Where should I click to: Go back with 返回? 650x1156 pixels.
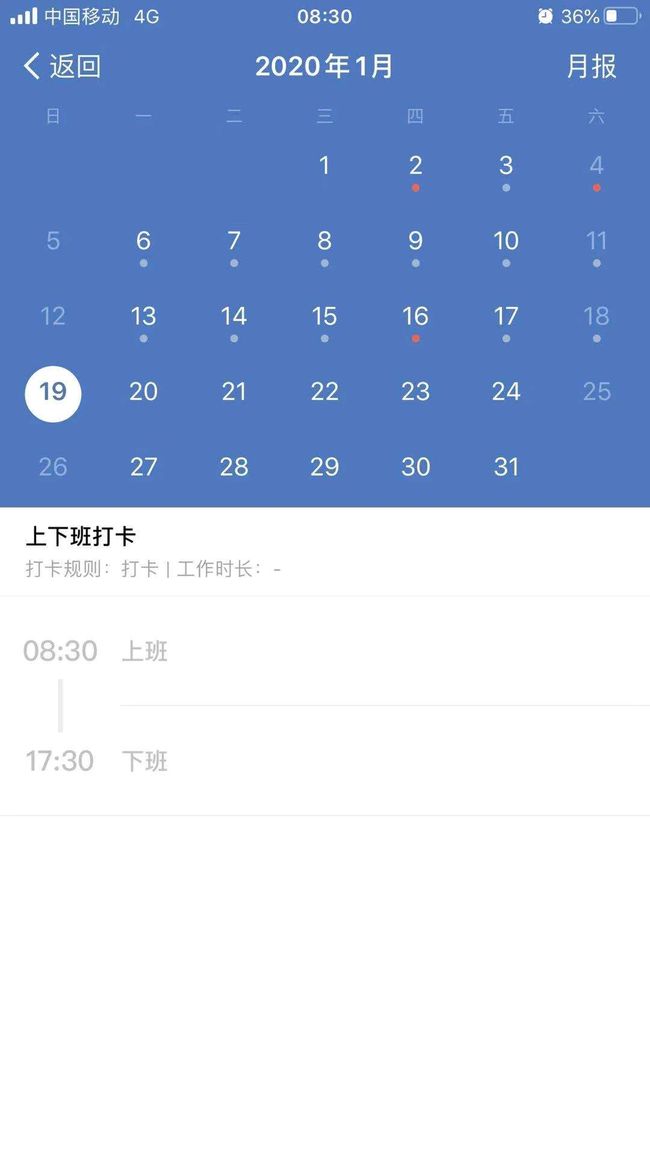[62, 66]
